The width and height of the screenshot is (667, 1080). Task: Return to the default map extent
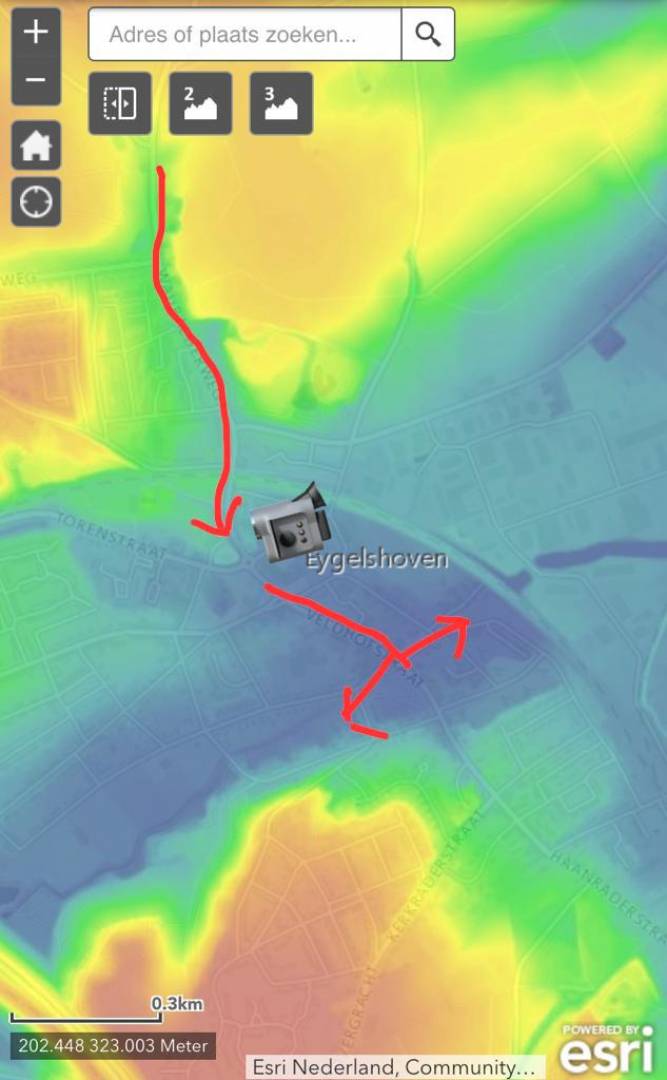[x=36, y=145]
